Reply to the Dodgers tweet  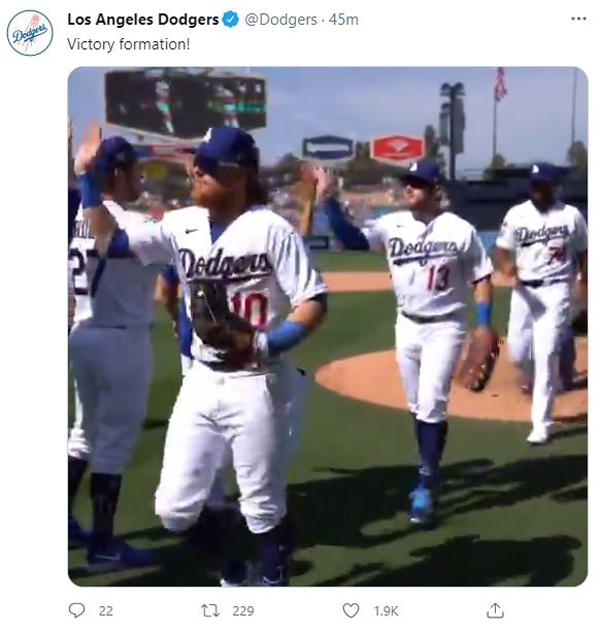pos(78,610)
